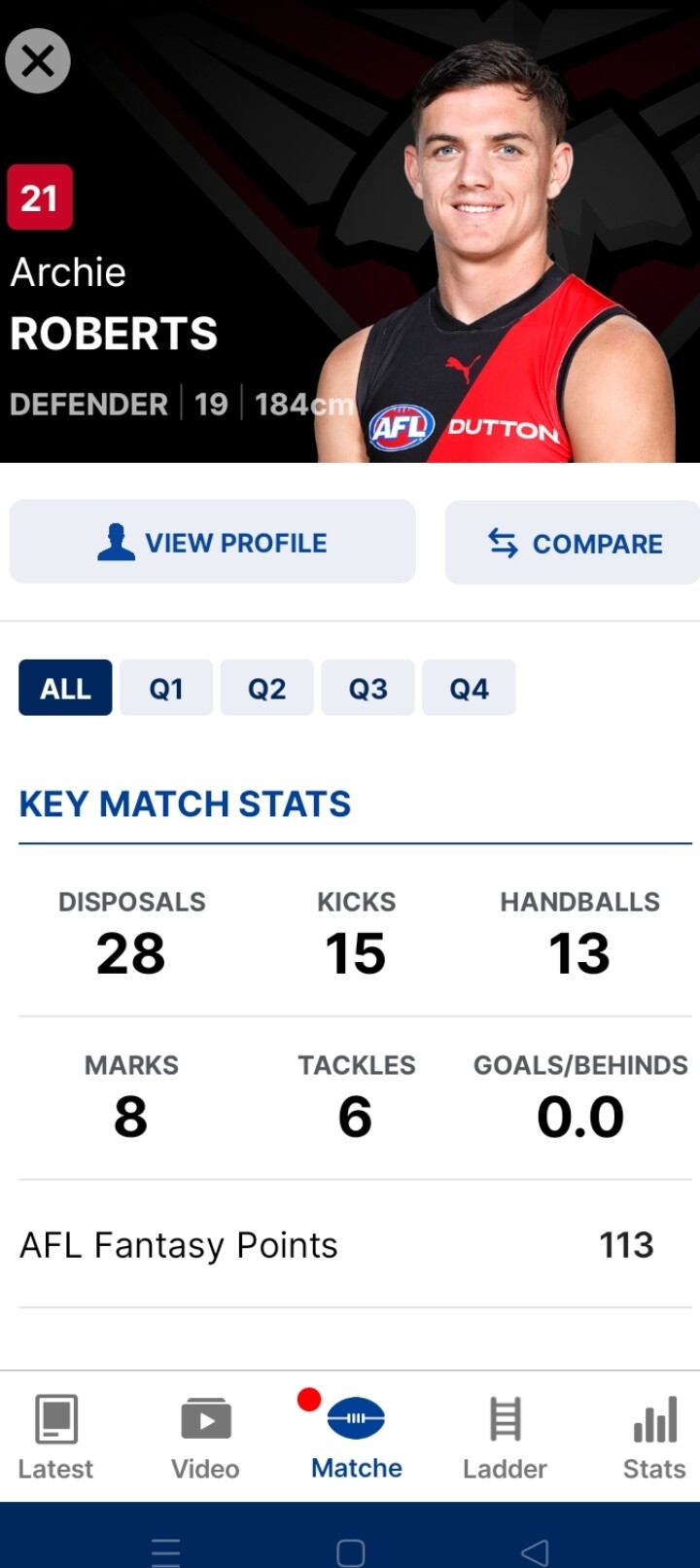Show stats for Q1
The height and width of the screenshot is (1568, 700).
pyautogui.click(x=166, y=688)
